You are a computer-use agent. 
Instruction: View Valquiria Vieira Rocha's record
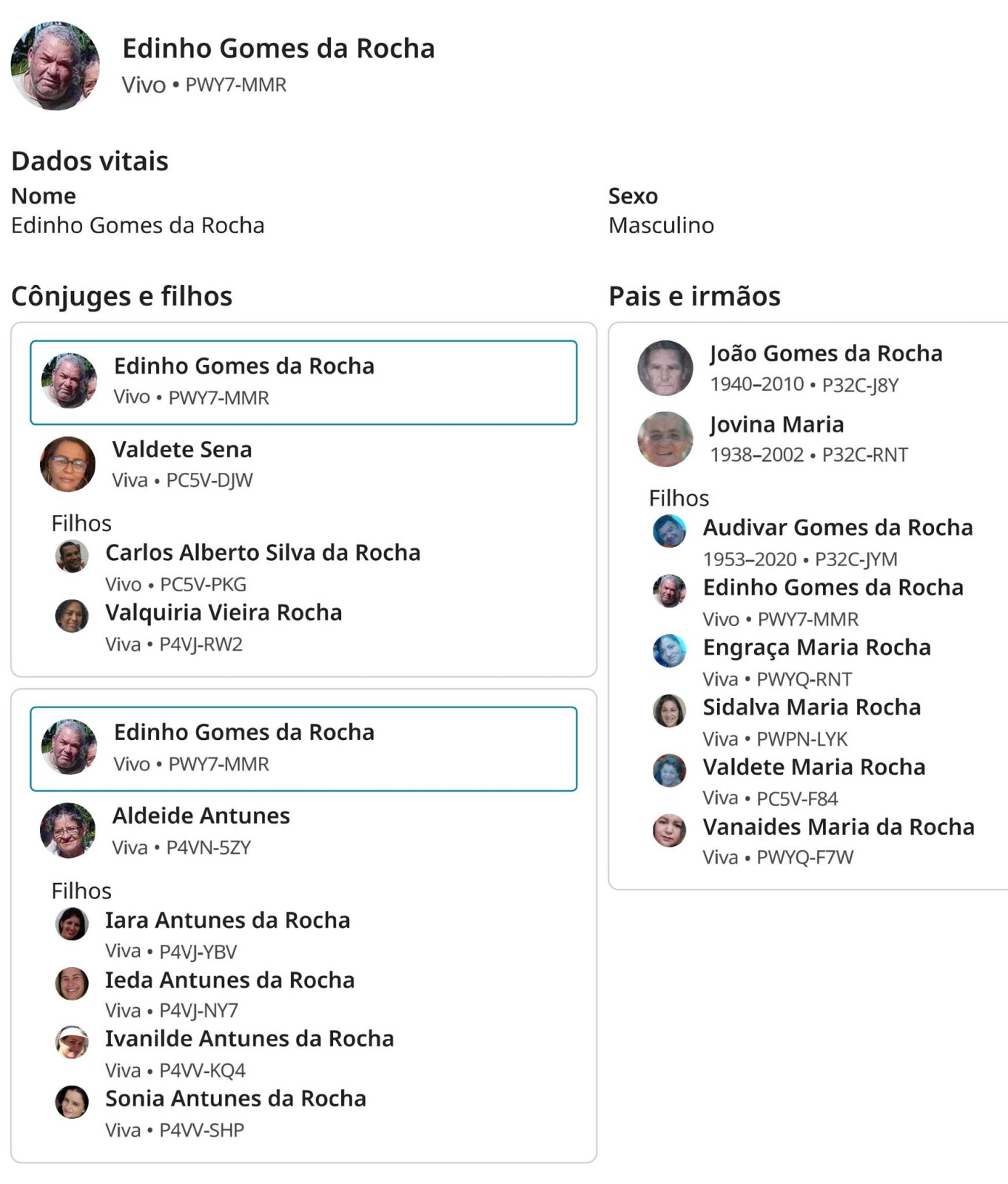[223, 613]
